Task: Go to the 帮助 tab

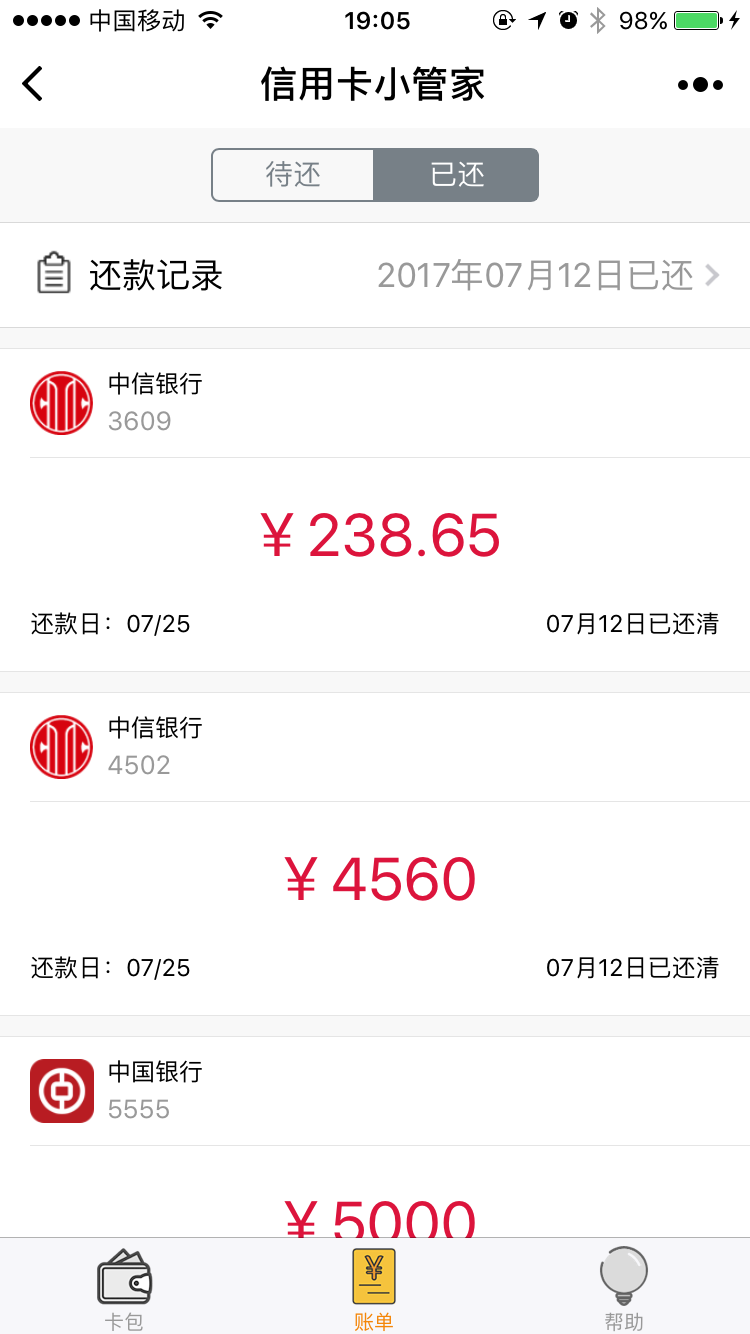Action: [624, 1288]
